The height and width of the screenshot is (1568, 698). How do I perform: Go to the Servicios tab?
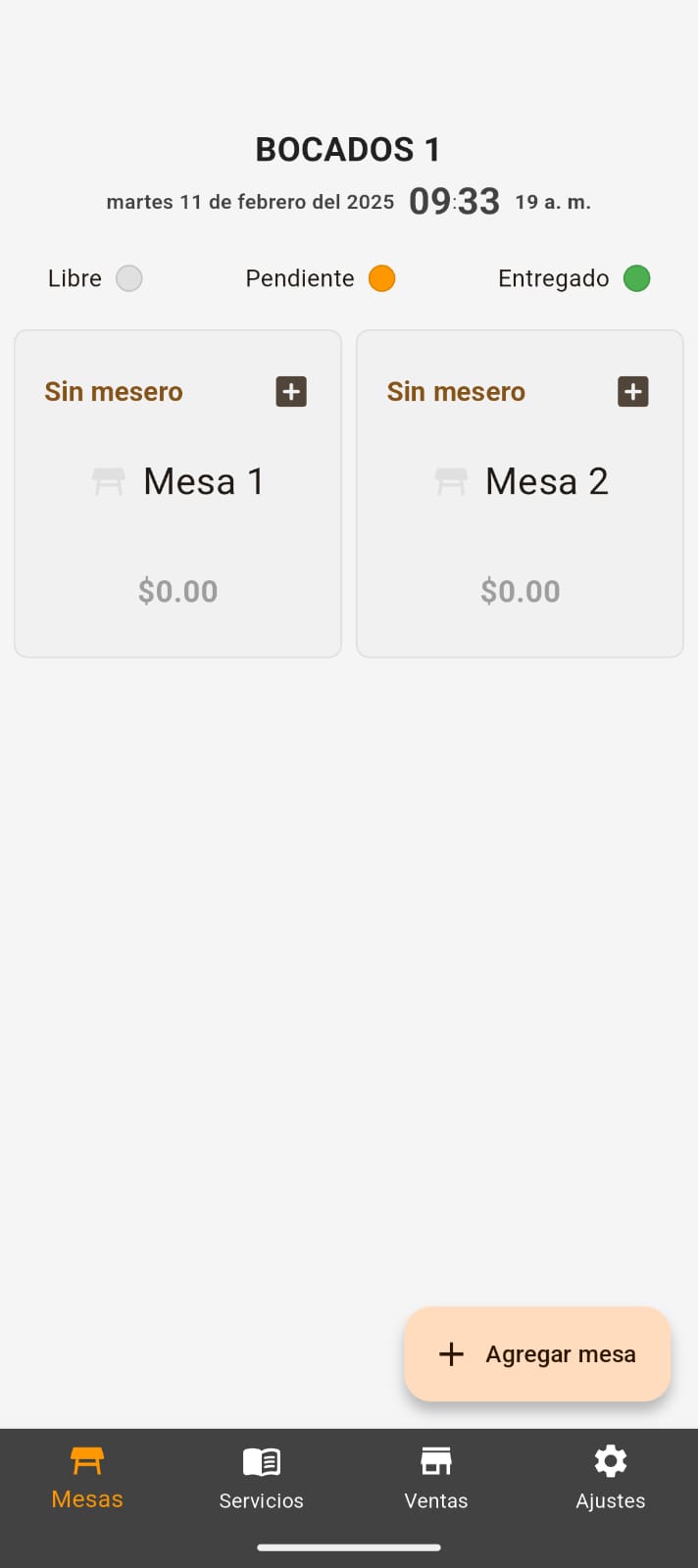[262, 1478]
